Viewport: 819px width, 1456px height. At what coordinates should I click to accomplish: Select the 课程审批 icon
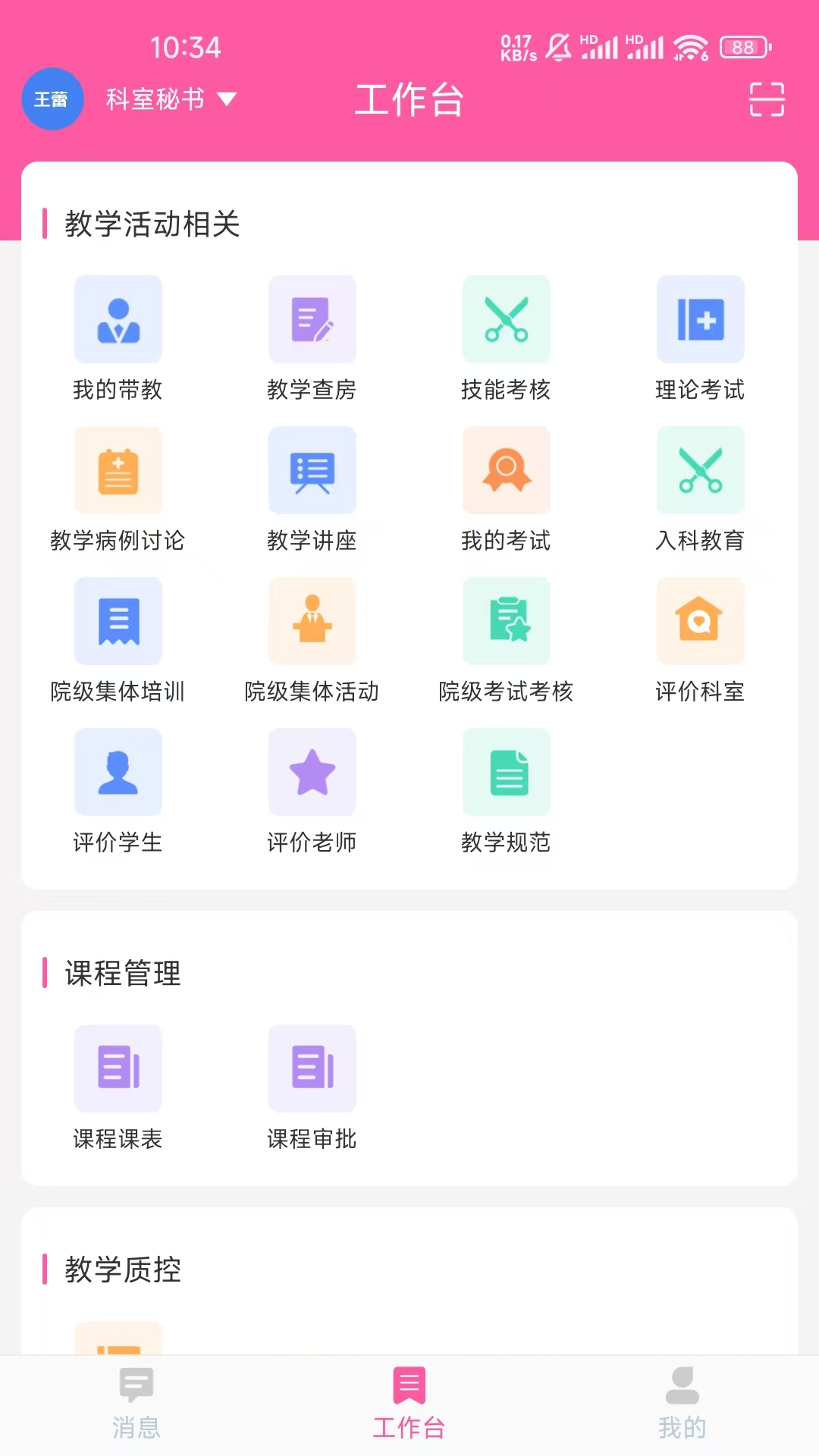[x=312, y=1068]
